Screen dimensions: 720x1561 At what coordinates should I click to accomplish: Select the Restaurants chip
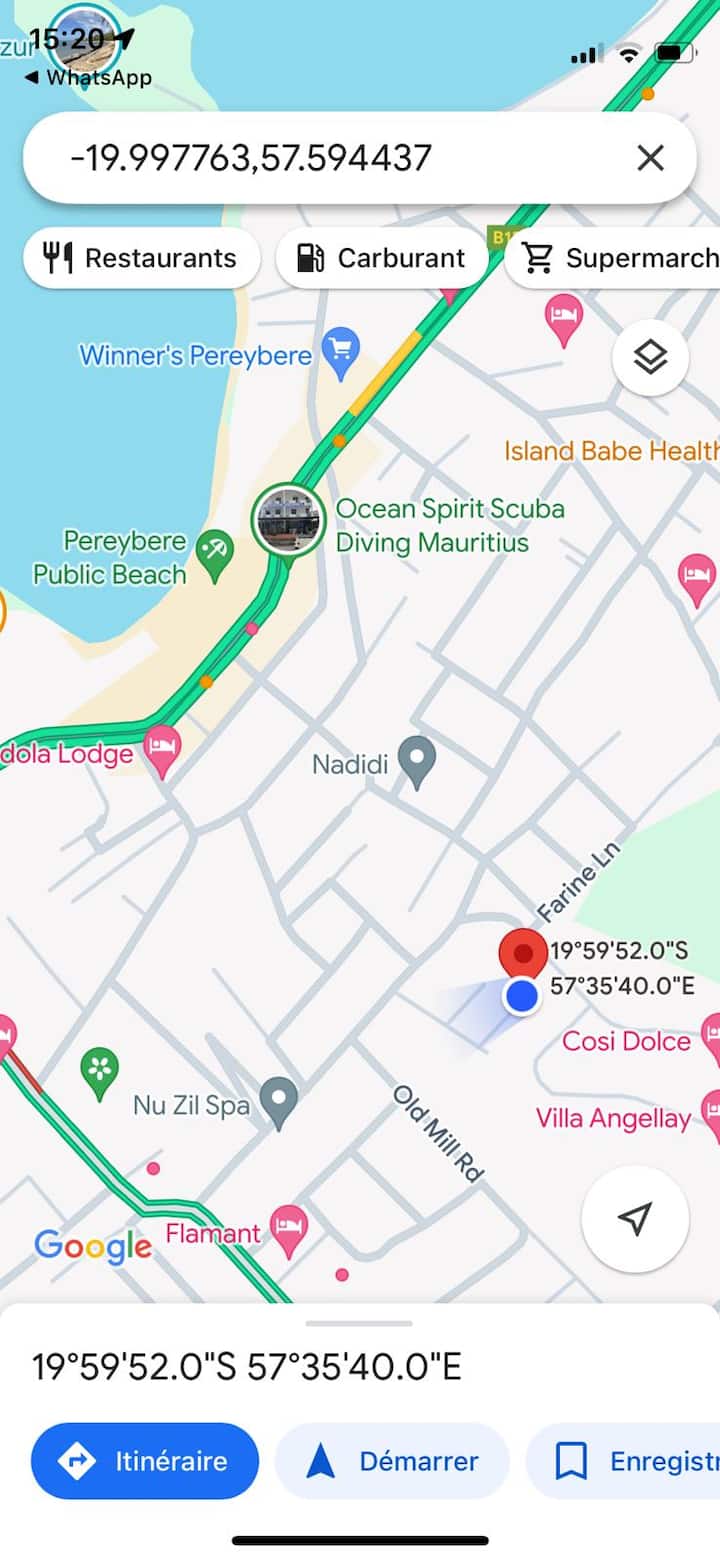click(x=142, y=258)
